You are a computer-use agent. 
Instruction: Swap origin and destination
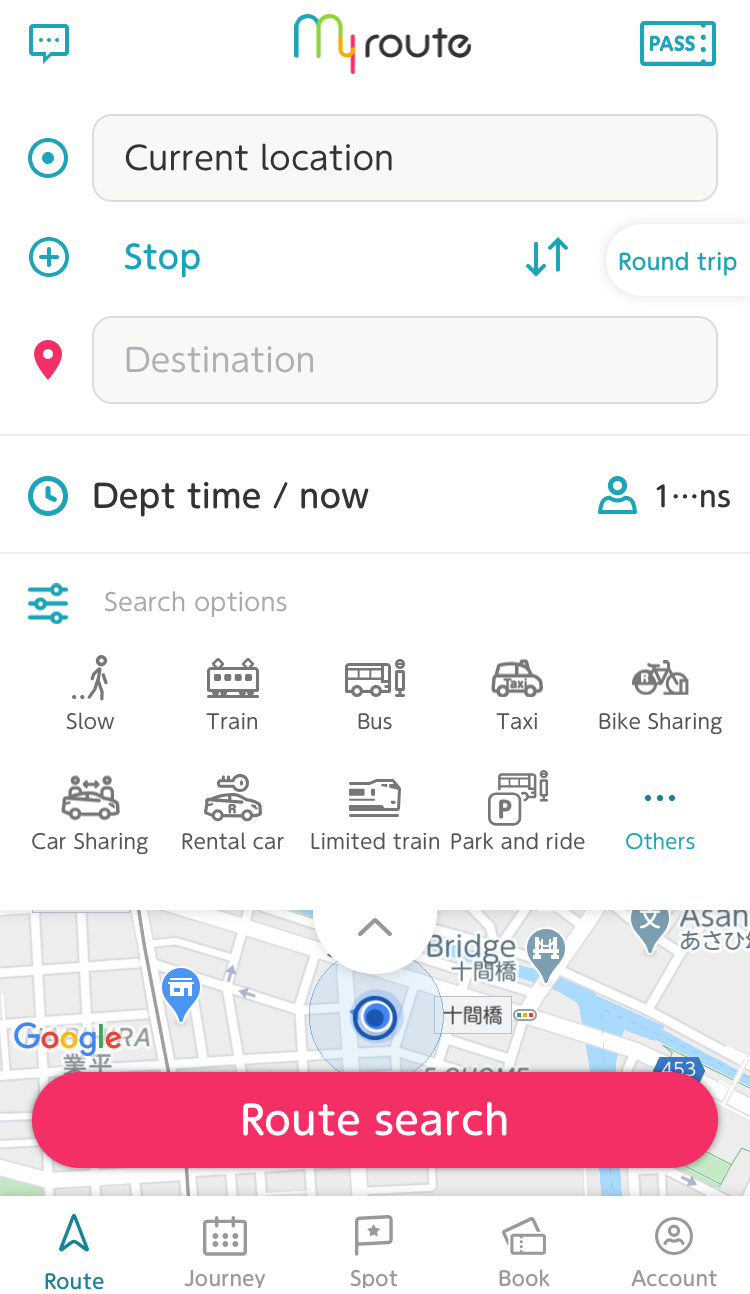coord(547,258)
